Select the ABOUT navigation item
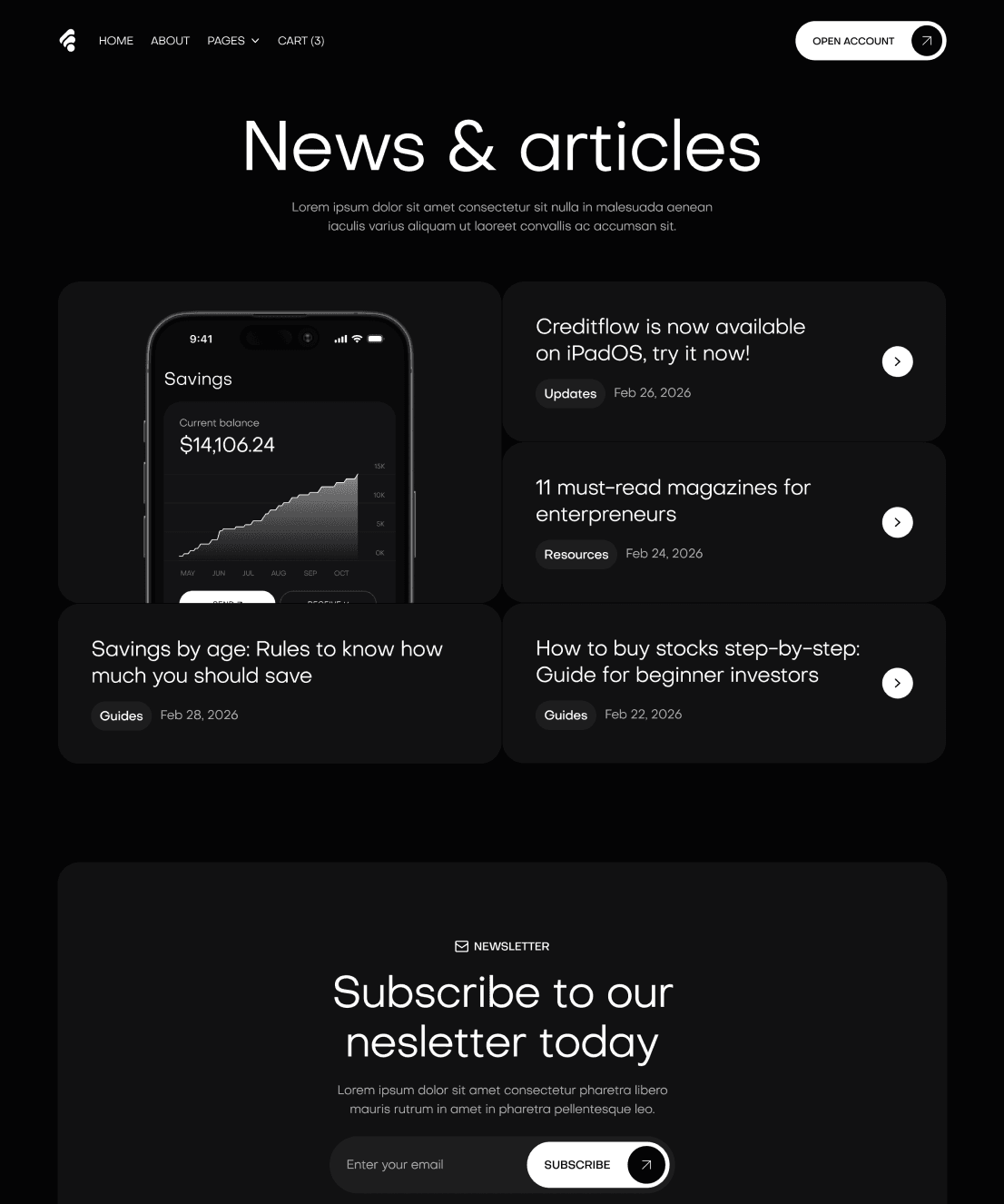1004x1204 pixels. (170, 40)
